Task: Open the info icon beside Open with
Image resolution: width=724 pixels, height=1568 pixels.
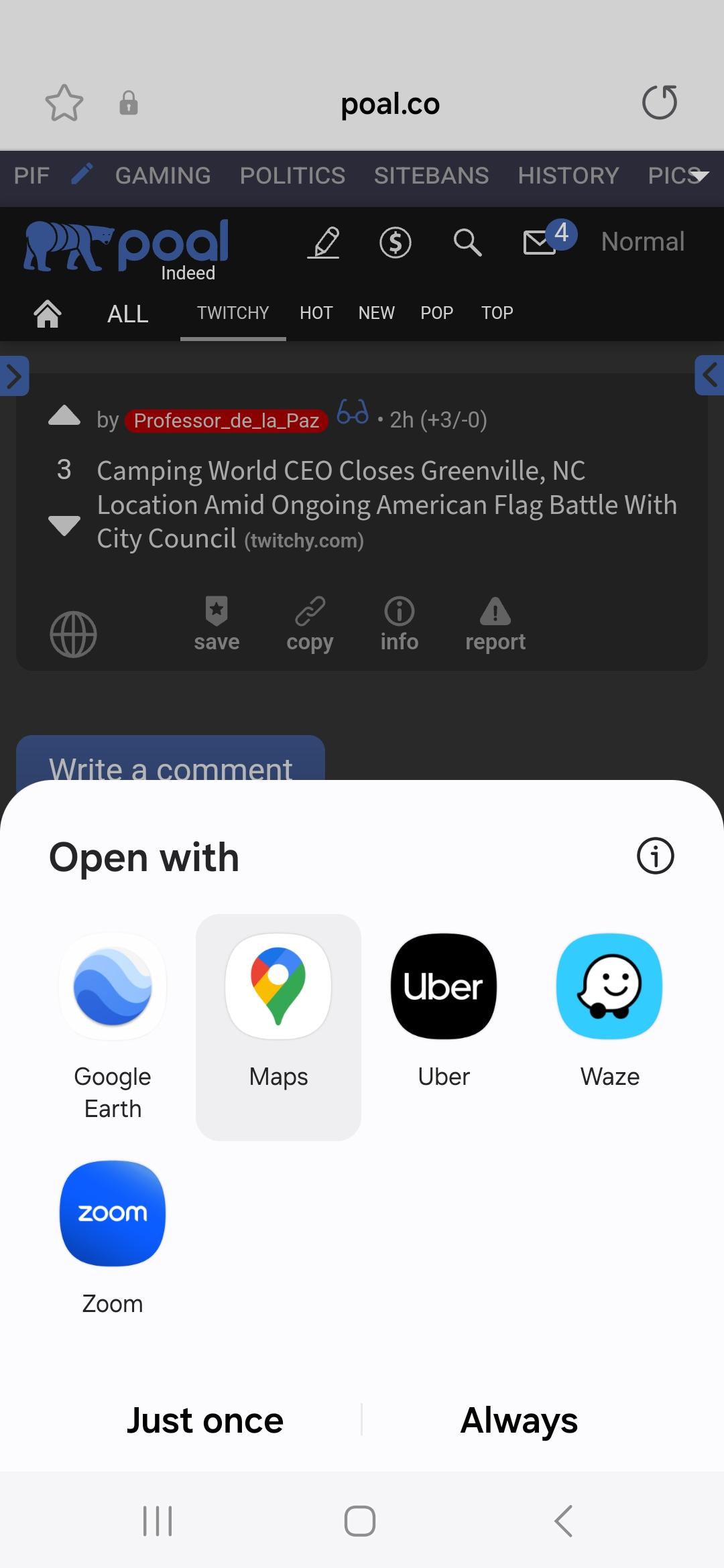Action: [x=655, y=856]
